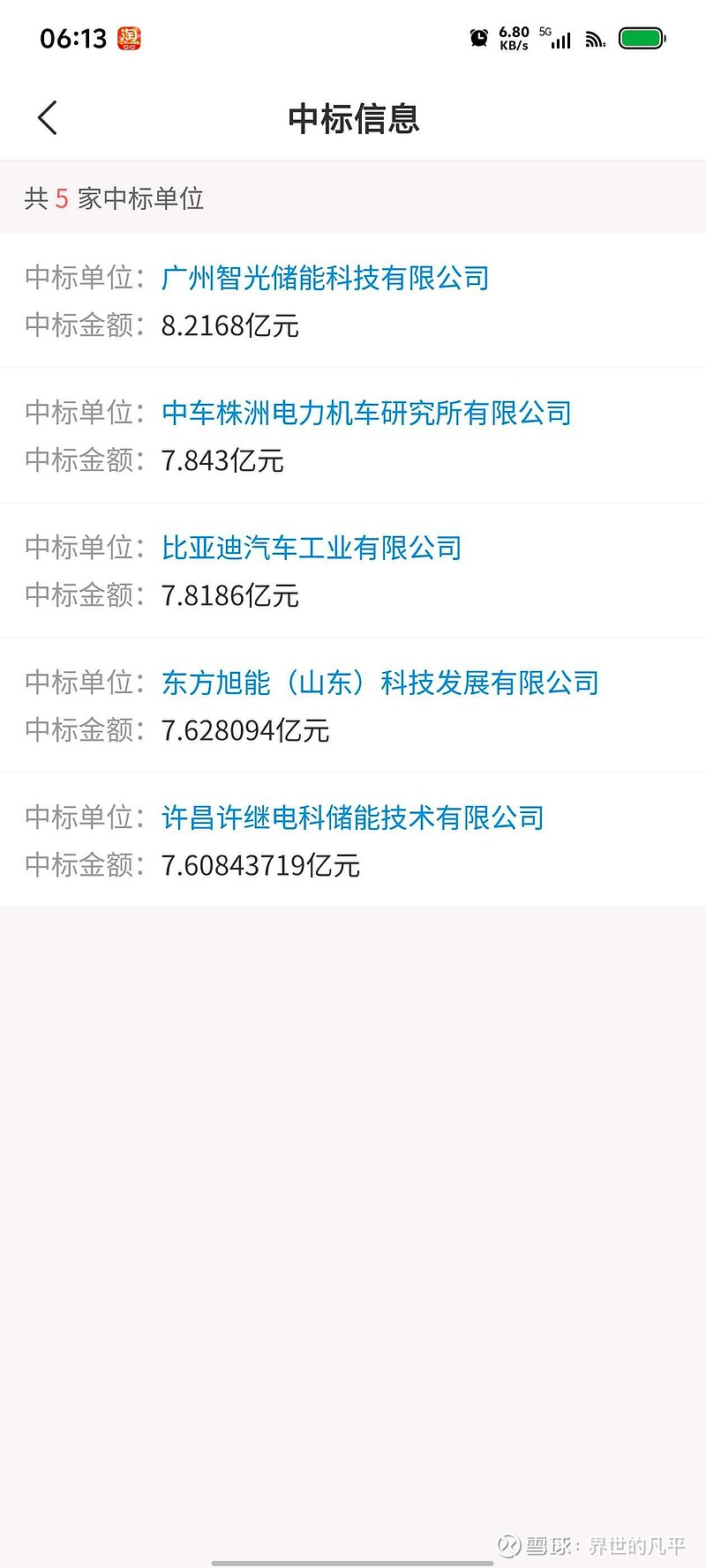Tap the 7.60843719亿元 amount entry
Viewport: 706px width, 1568px height.
[261, 866]
